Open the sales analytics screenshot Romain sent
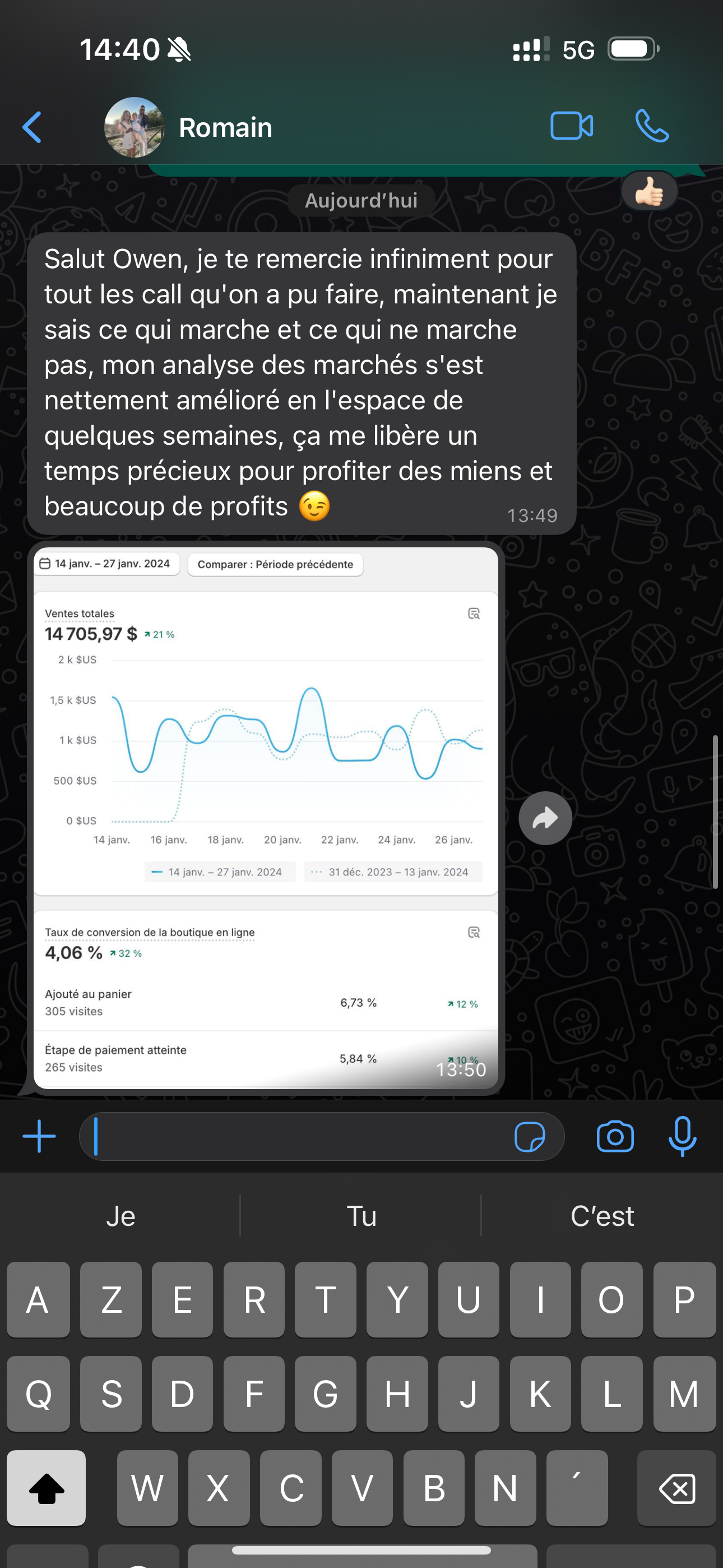Screen dimensions: 723x1568 pos(266,815)
